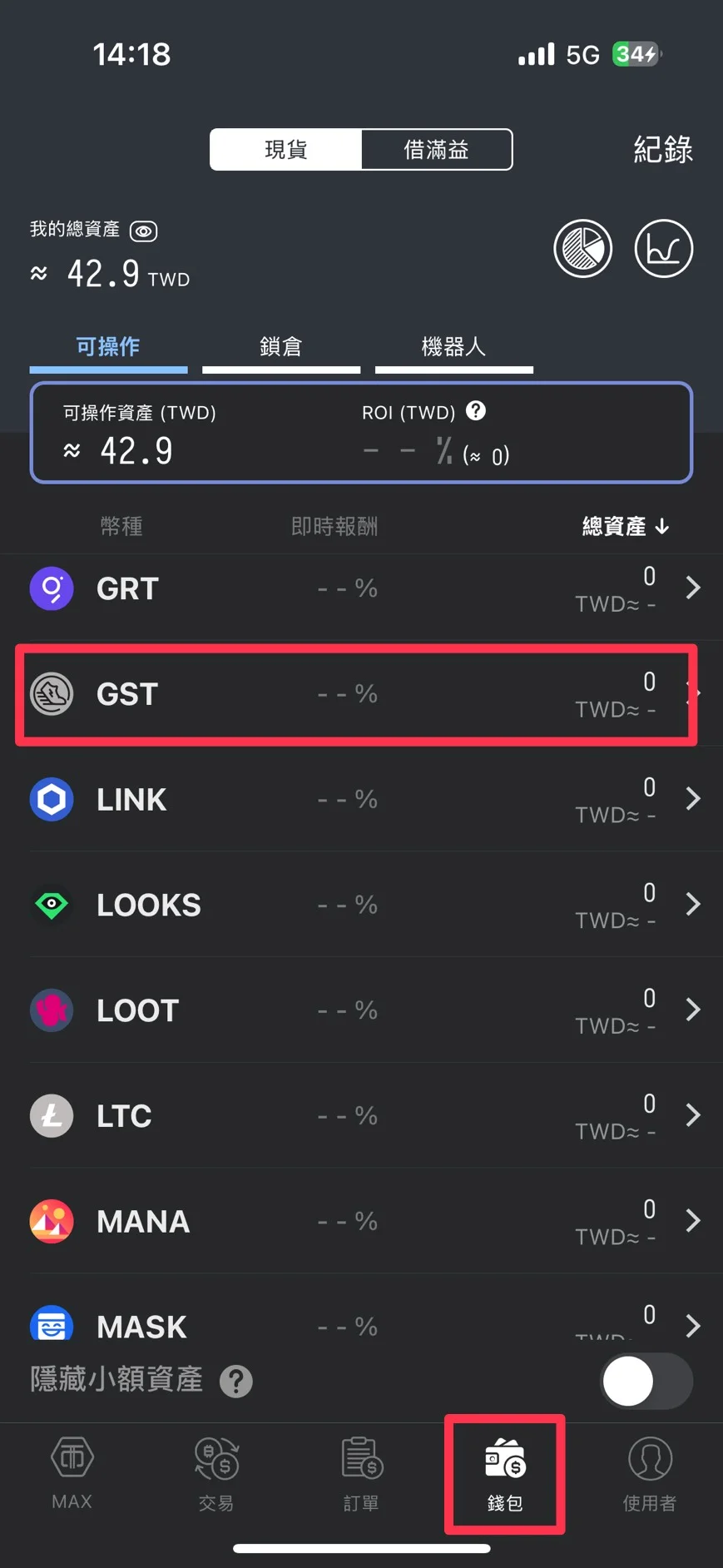Viewport: 723px width, 1568px height.
Task: Select the LTC Litecoin coin icon
Action: pyautogui.click(x=52, y=1115)
